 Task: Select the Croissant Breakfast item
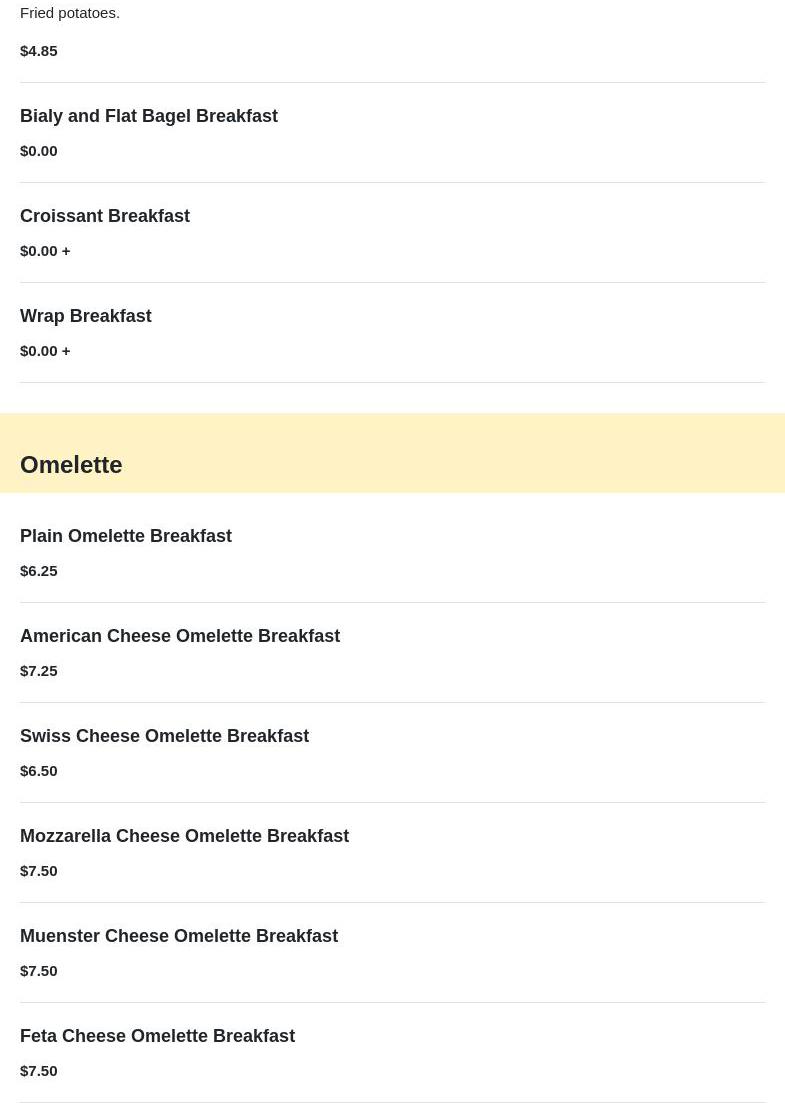105,216
